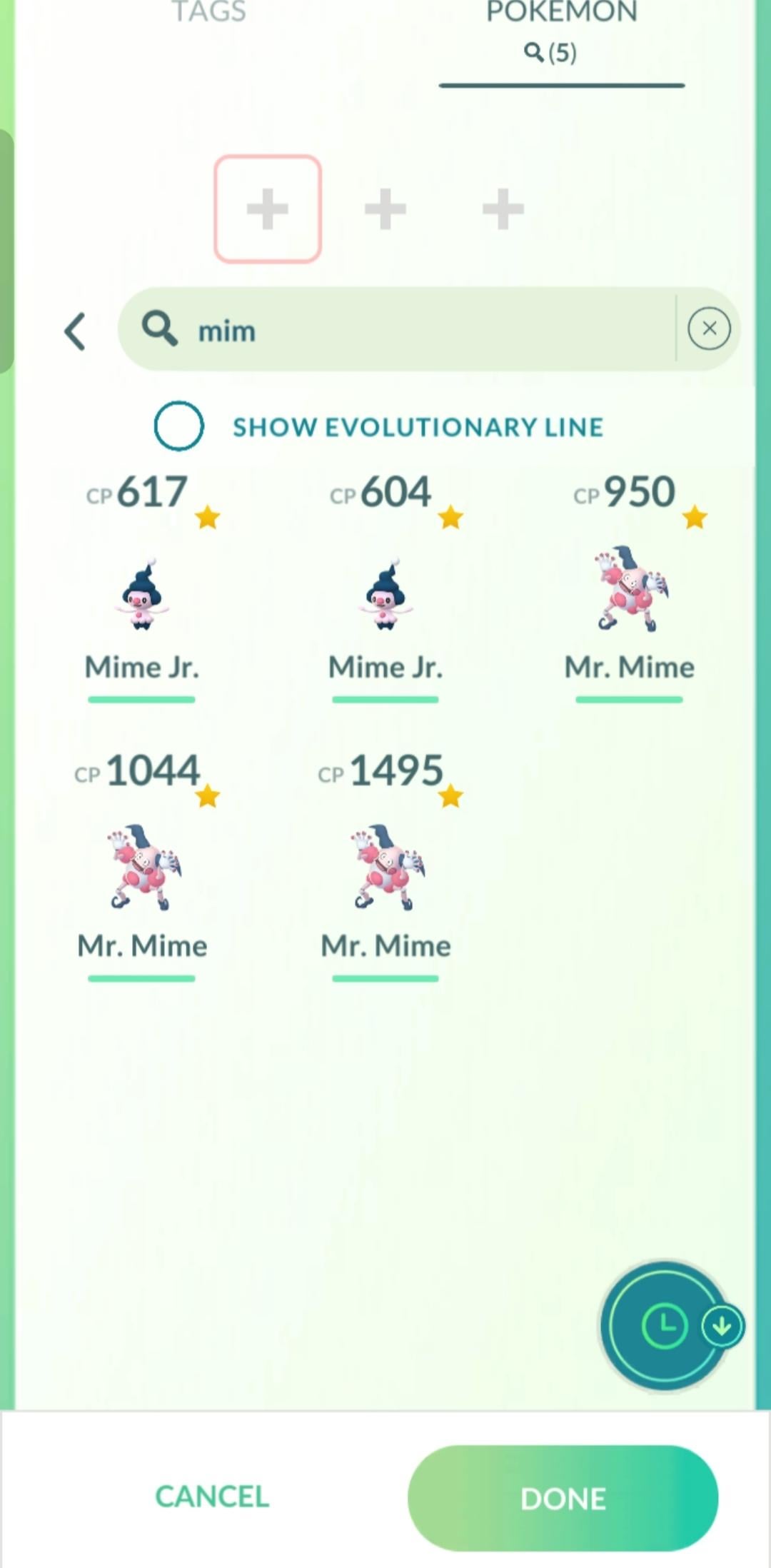771x1568 pixels.
Task: Clear the search text
Action: (x=709, y=329)
